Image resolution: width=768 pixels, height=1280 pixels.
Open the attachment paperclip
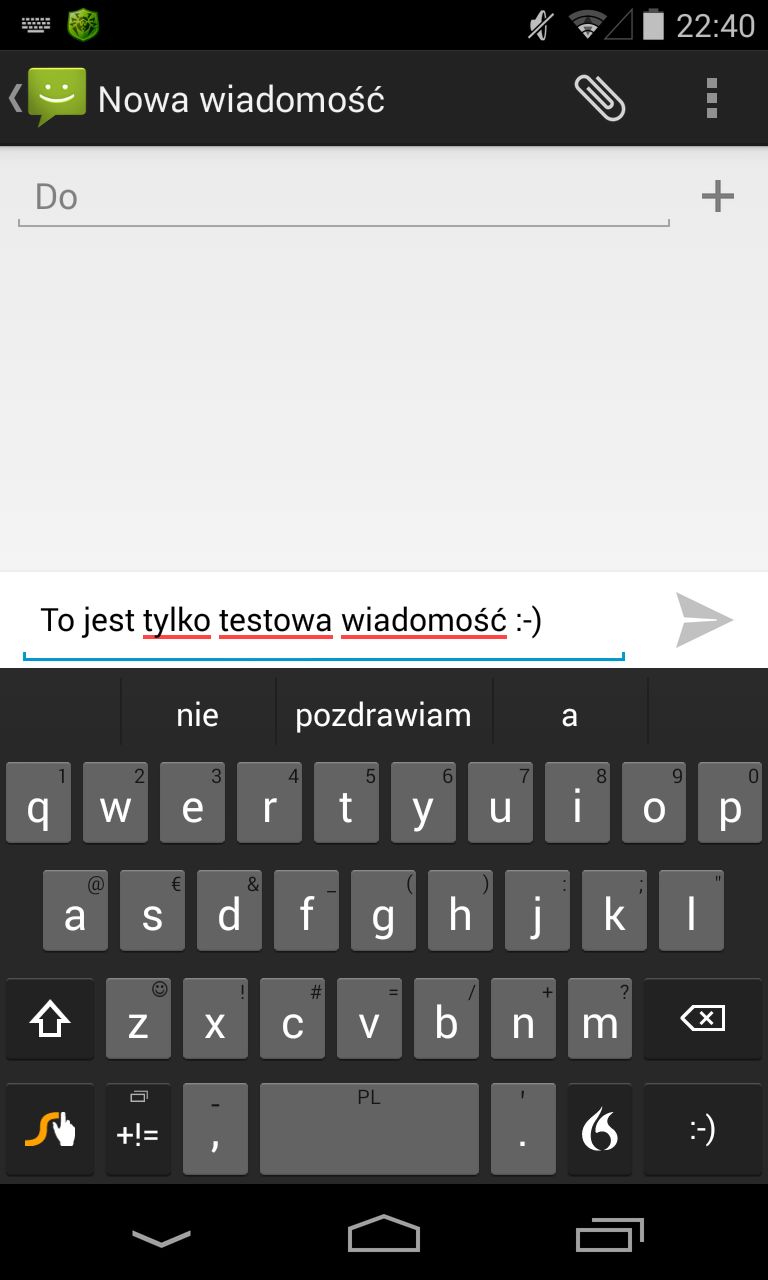(x=600, y=98)
